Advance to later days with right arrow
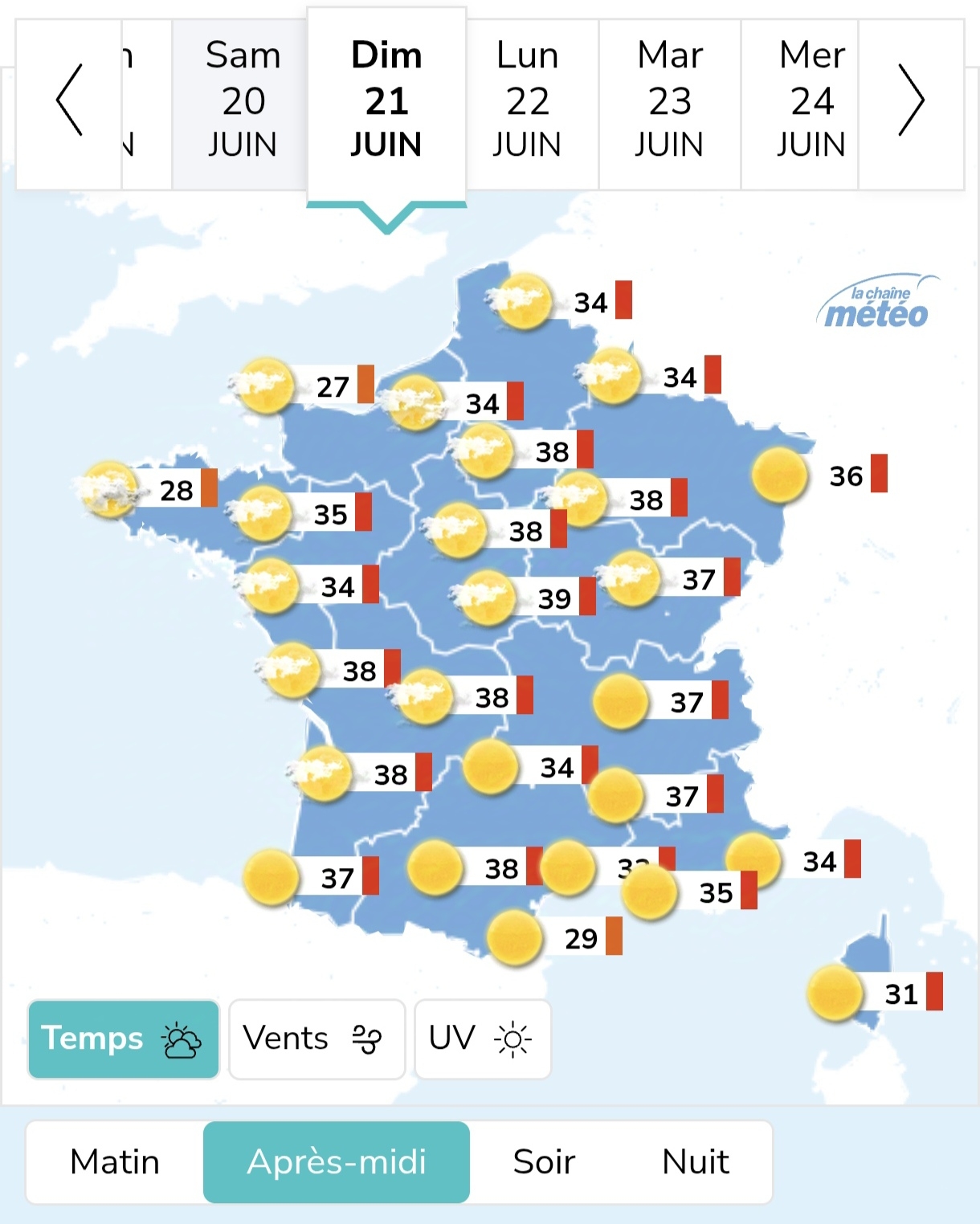The image size is (980, 1224). (x=911, y=101)
